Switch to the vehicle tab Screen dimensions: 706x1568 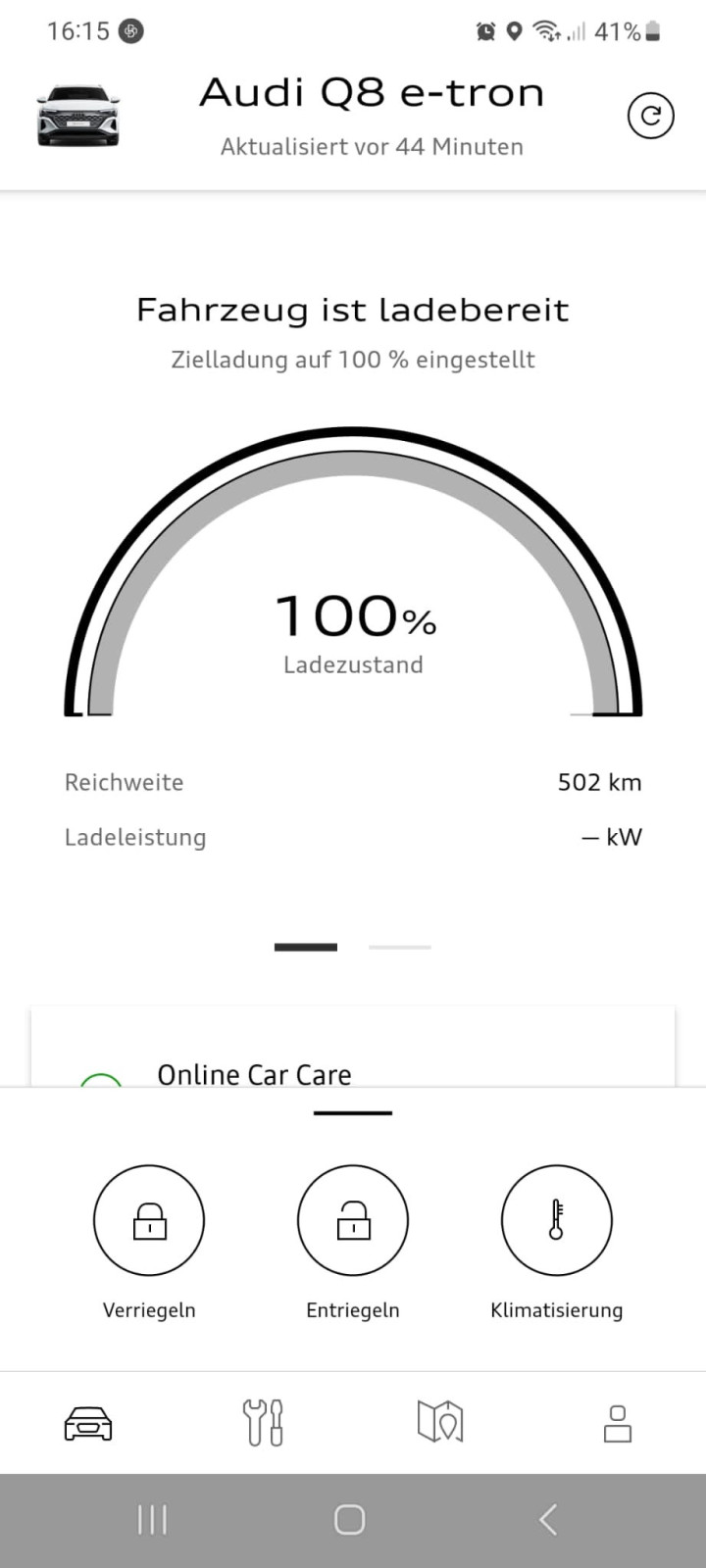88,1422
